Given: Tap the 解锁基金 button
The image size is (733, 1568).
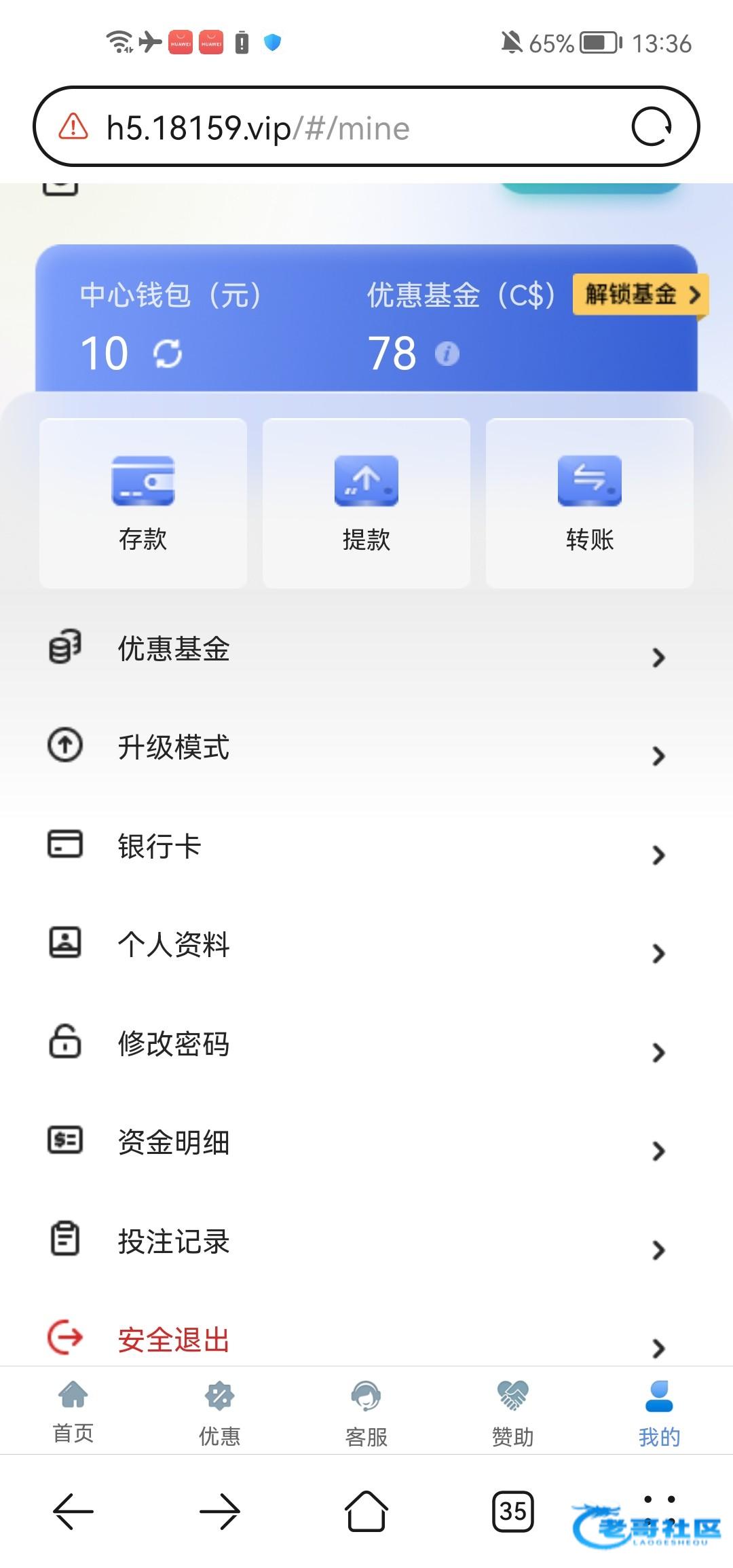Looking at the screenshot, I should [641, 295].
